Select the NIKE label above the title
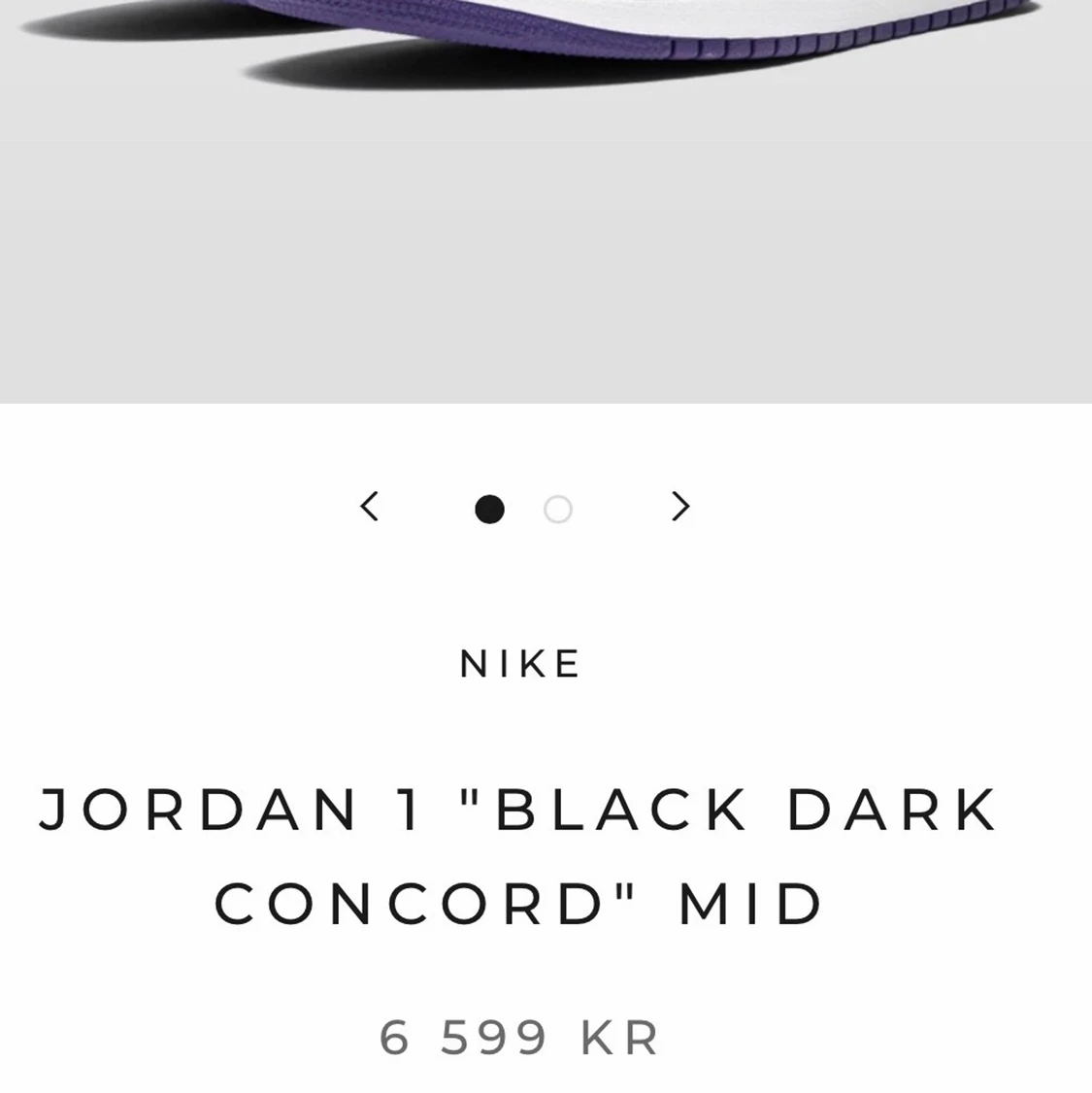 tap(521, 663)
